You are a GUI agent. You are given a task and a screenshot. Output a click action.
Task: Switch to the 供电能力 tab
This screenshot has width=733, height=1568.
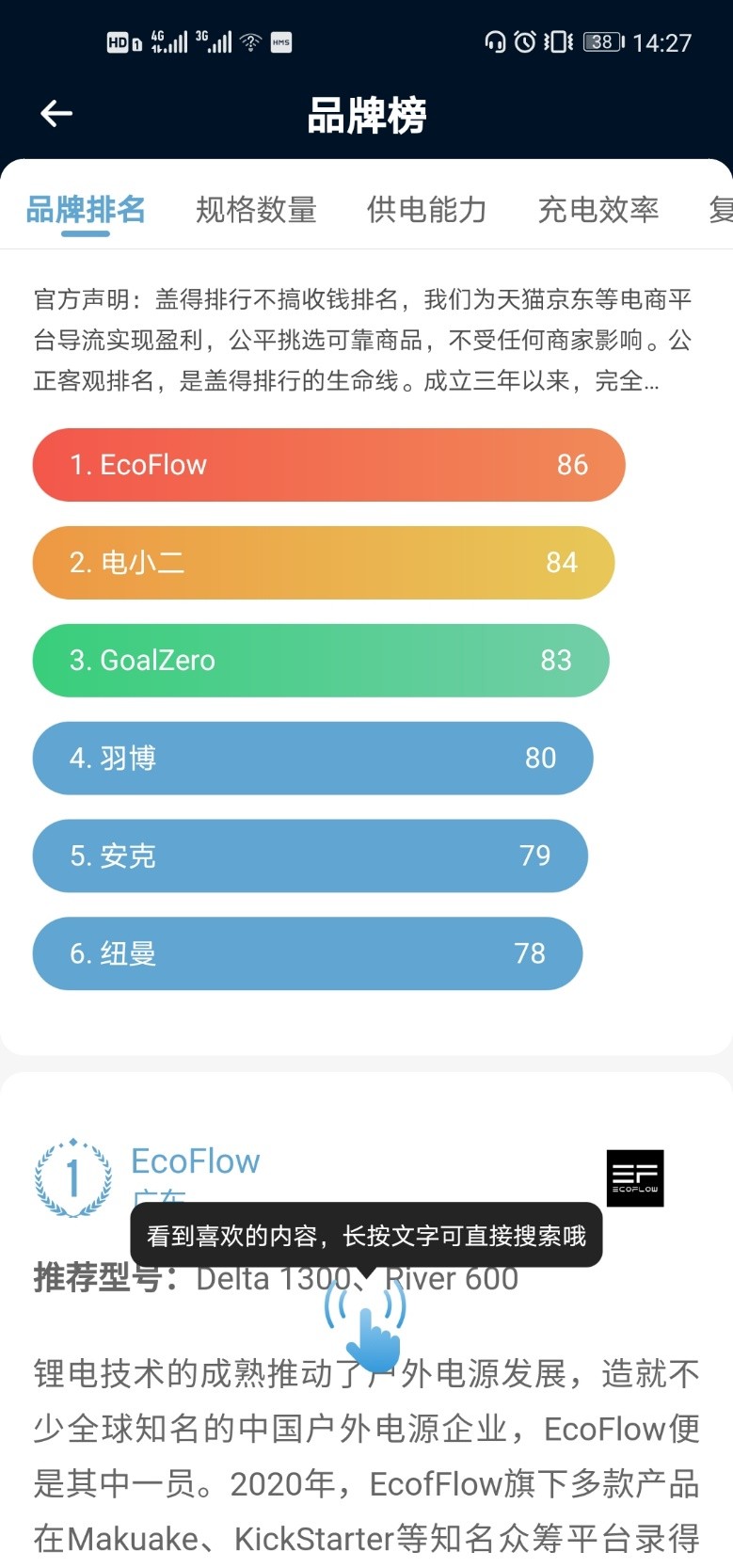pos(426,210)
